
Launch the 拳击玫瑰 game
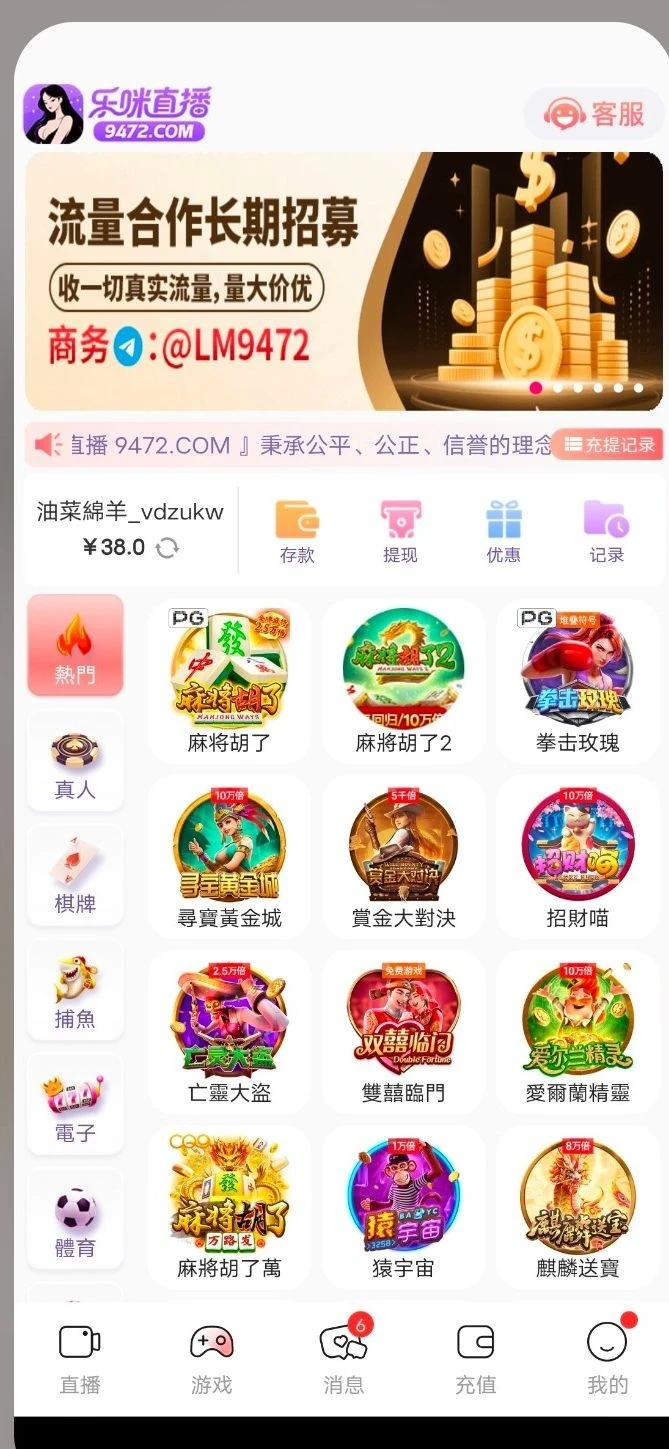coord(578,680)
